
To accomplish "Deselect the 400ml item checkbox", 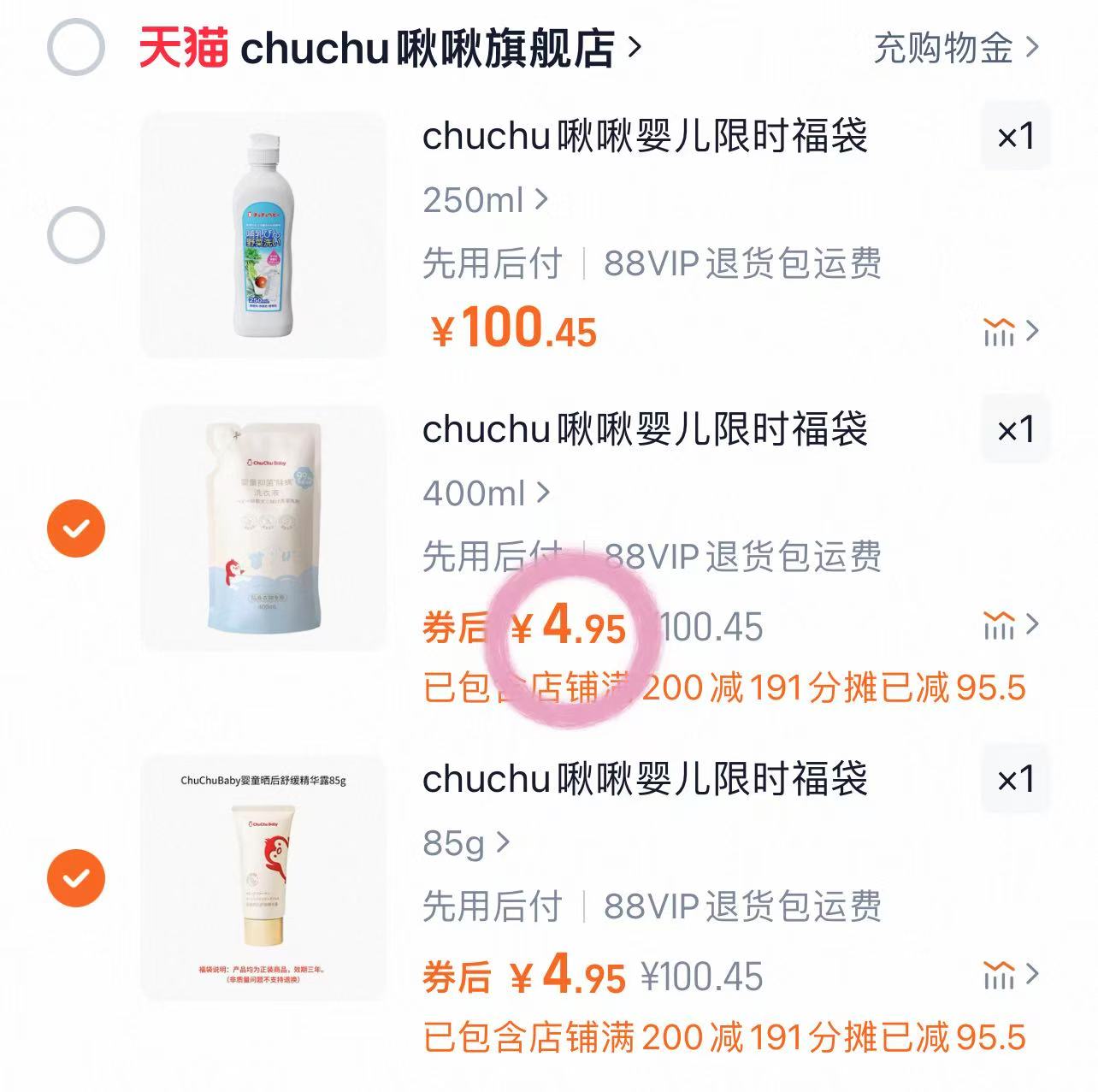I will (x=76, y=528).
